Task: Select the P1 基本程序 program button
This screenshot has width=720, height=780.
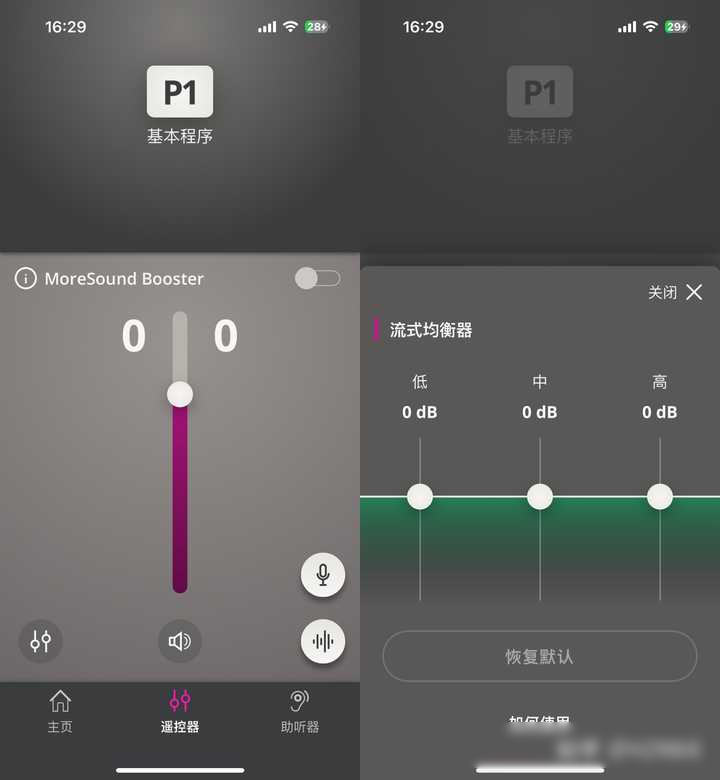Action: pos(179,92)
